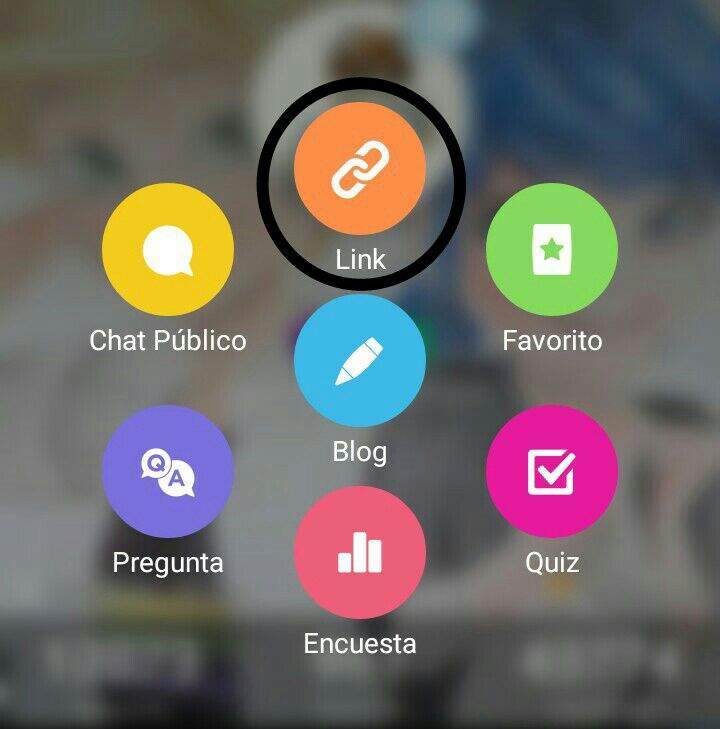Screen dimensions: 720x729
Task: Open the purple Pregunta option
Action: coord(168,471)
